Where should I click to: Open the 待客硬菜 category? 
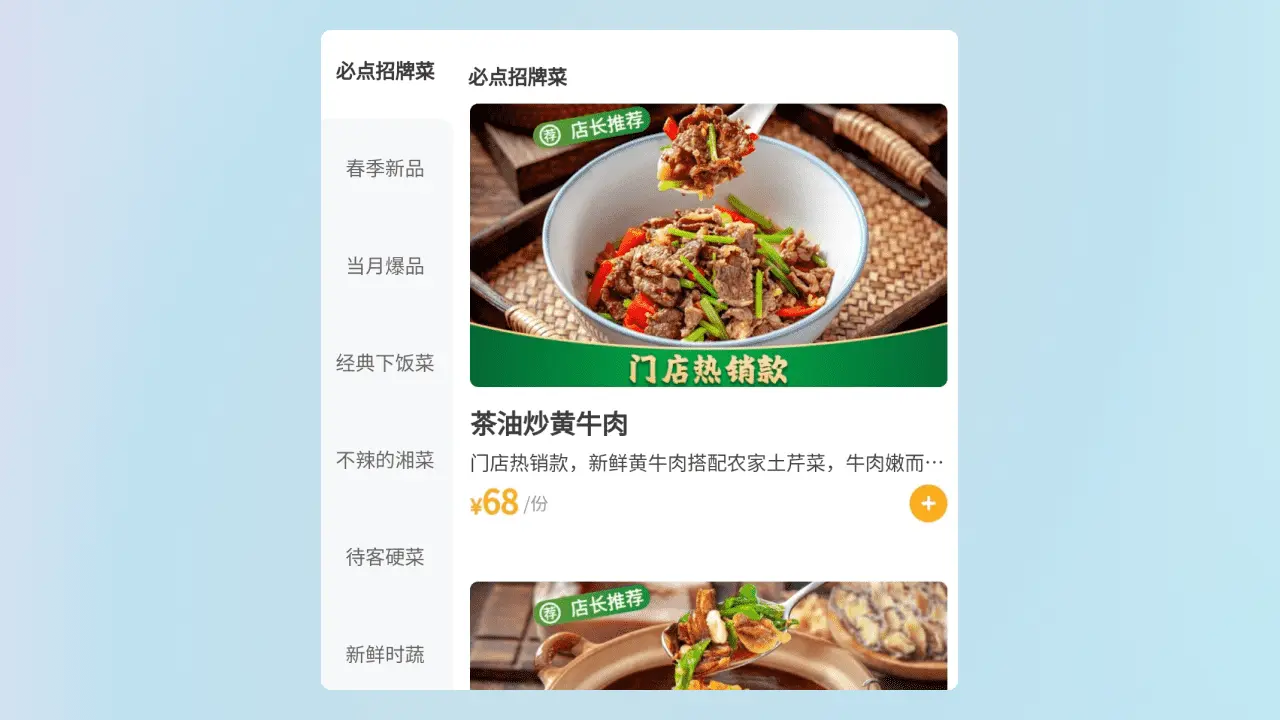coord(385,557)
